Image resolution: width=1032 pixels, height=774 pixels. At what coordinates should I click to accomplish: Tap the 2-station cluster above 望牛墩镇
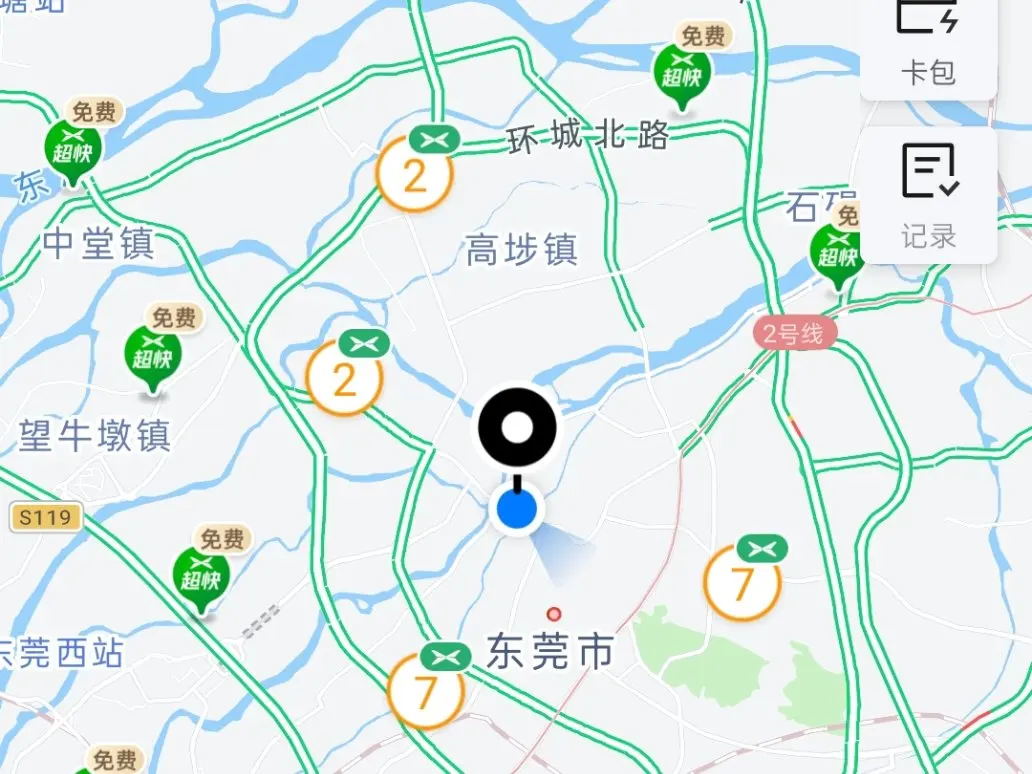[344, 376]
